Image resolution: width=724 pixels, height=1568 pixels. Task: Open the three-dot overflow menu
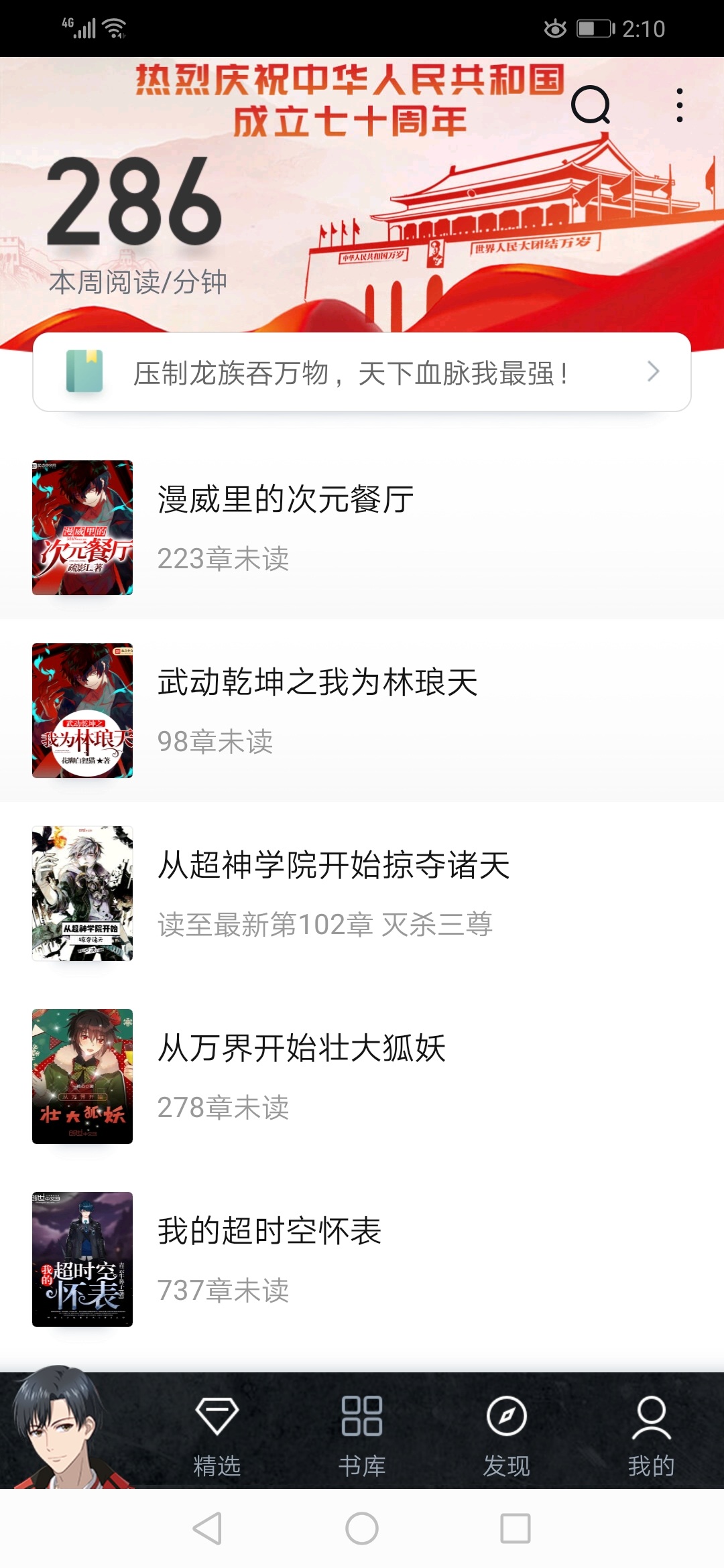pos(679,105)
